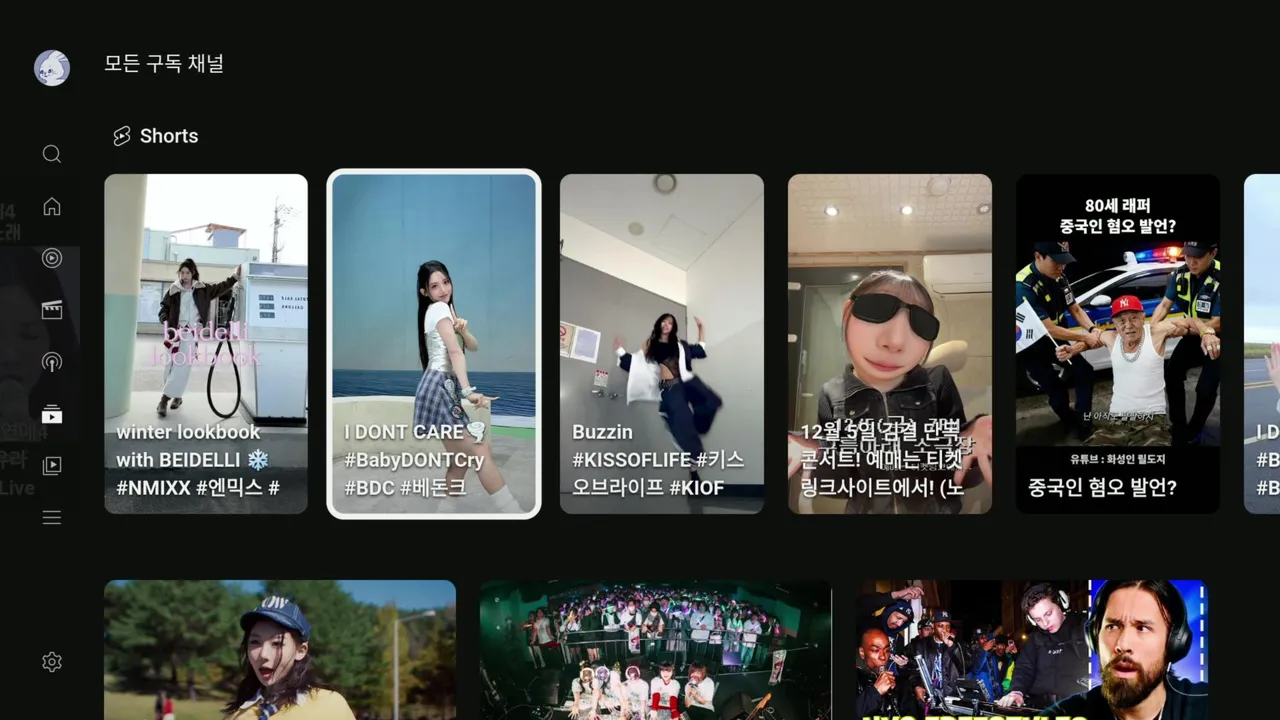Play the I DONT CARE #BabyDONTCry short

pyautogui.click(x=434, y=344)
